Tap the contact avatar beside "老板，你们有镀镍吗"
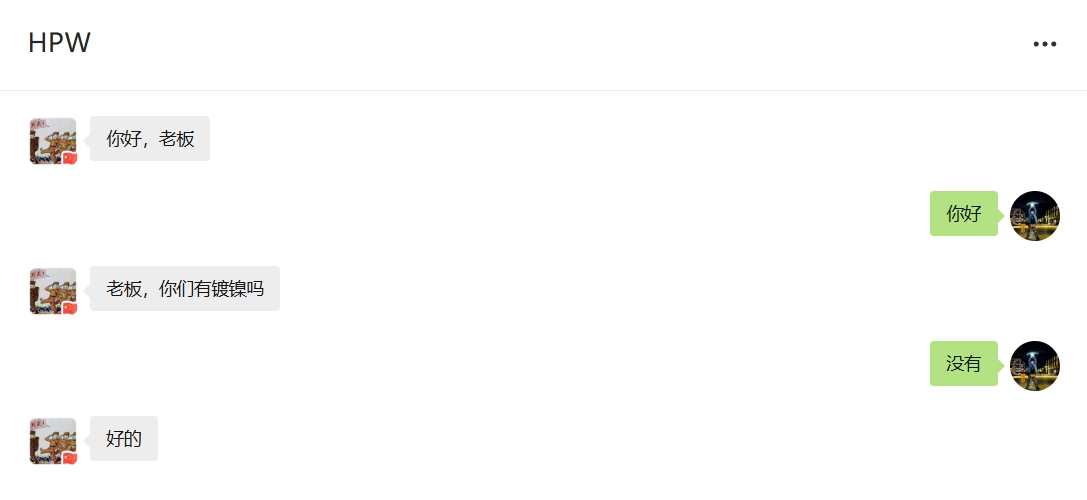Screen dimensions: 1087x500 (x=53, y=290)
